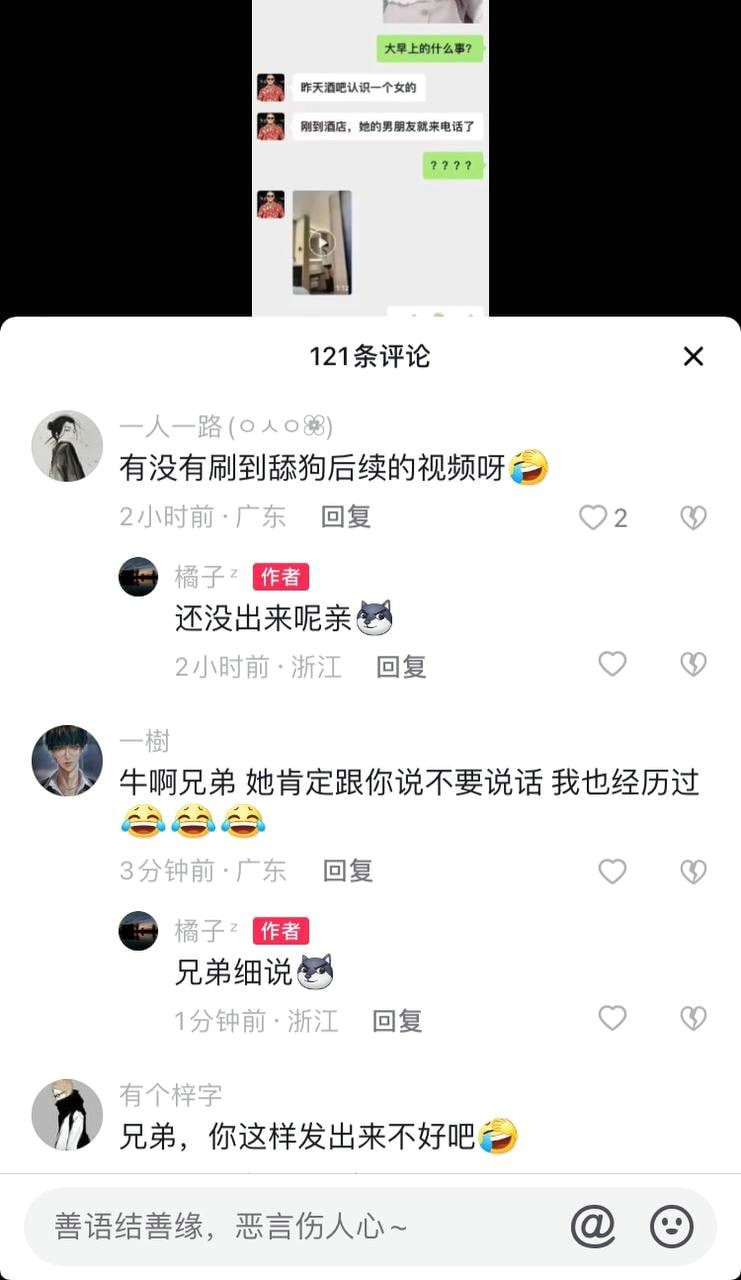Reply to 一樹's comment
Viewport: 741px width, 1280px height.
[347, 870]
